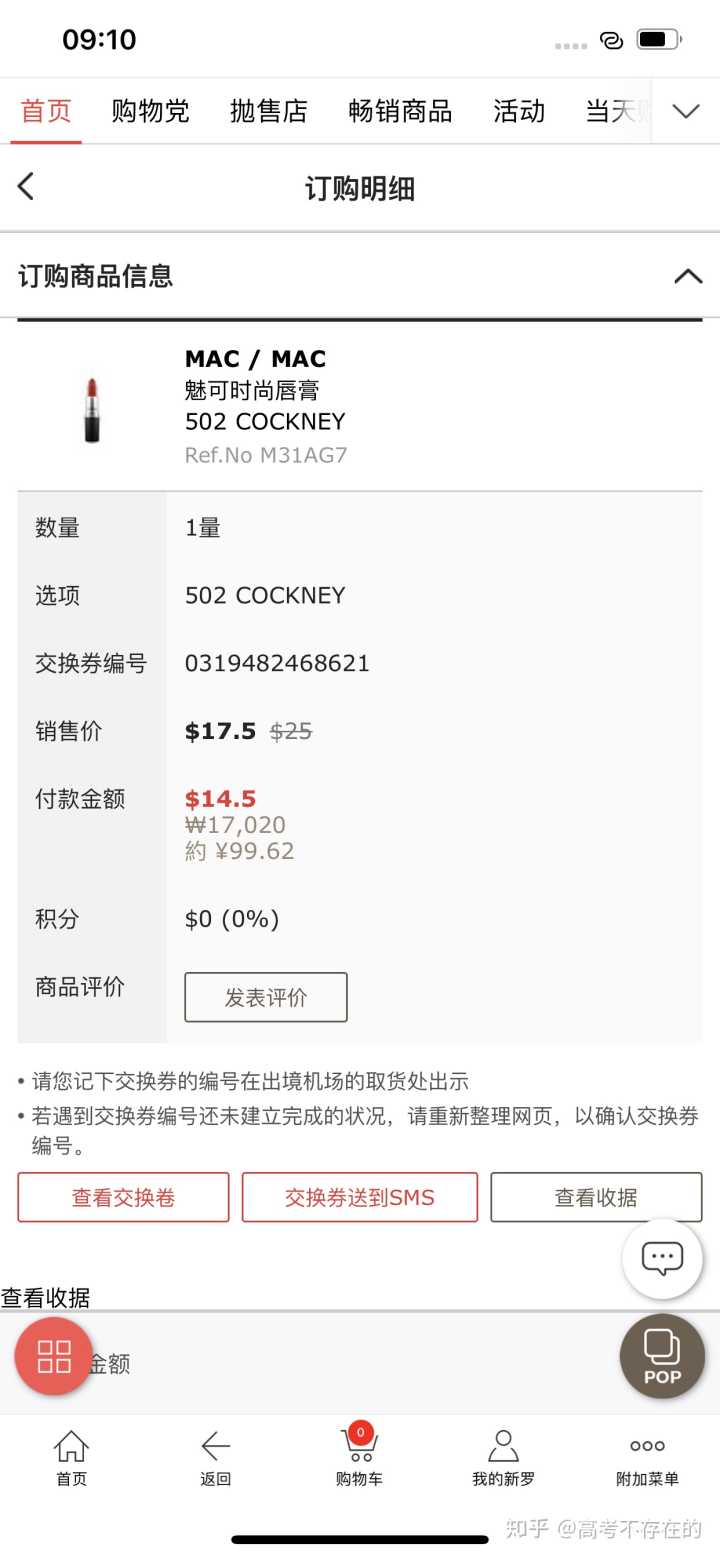Go to 首页 in the bottom bar
This screenshot has width=720, height=1558.
(x=71, y=1457)
